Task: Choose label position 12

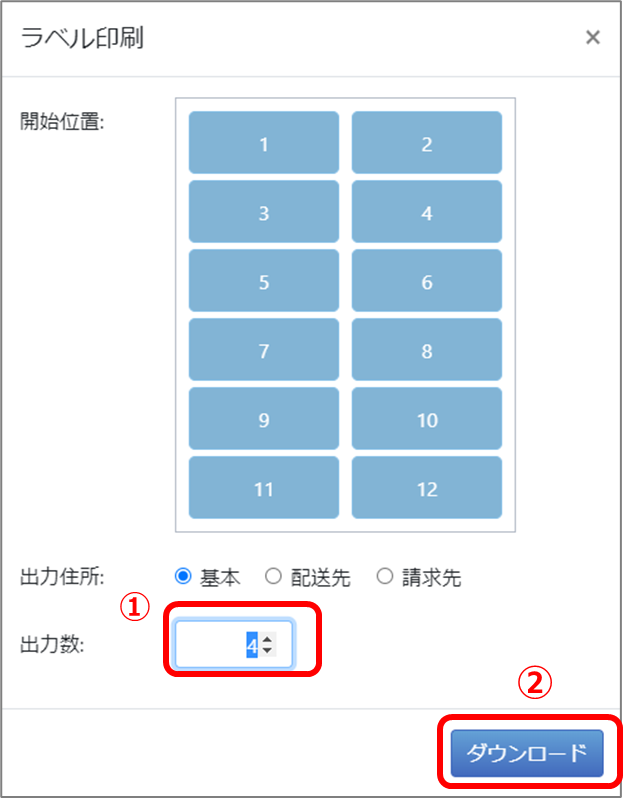Action: pyautogui.click(x=427, y=488)
